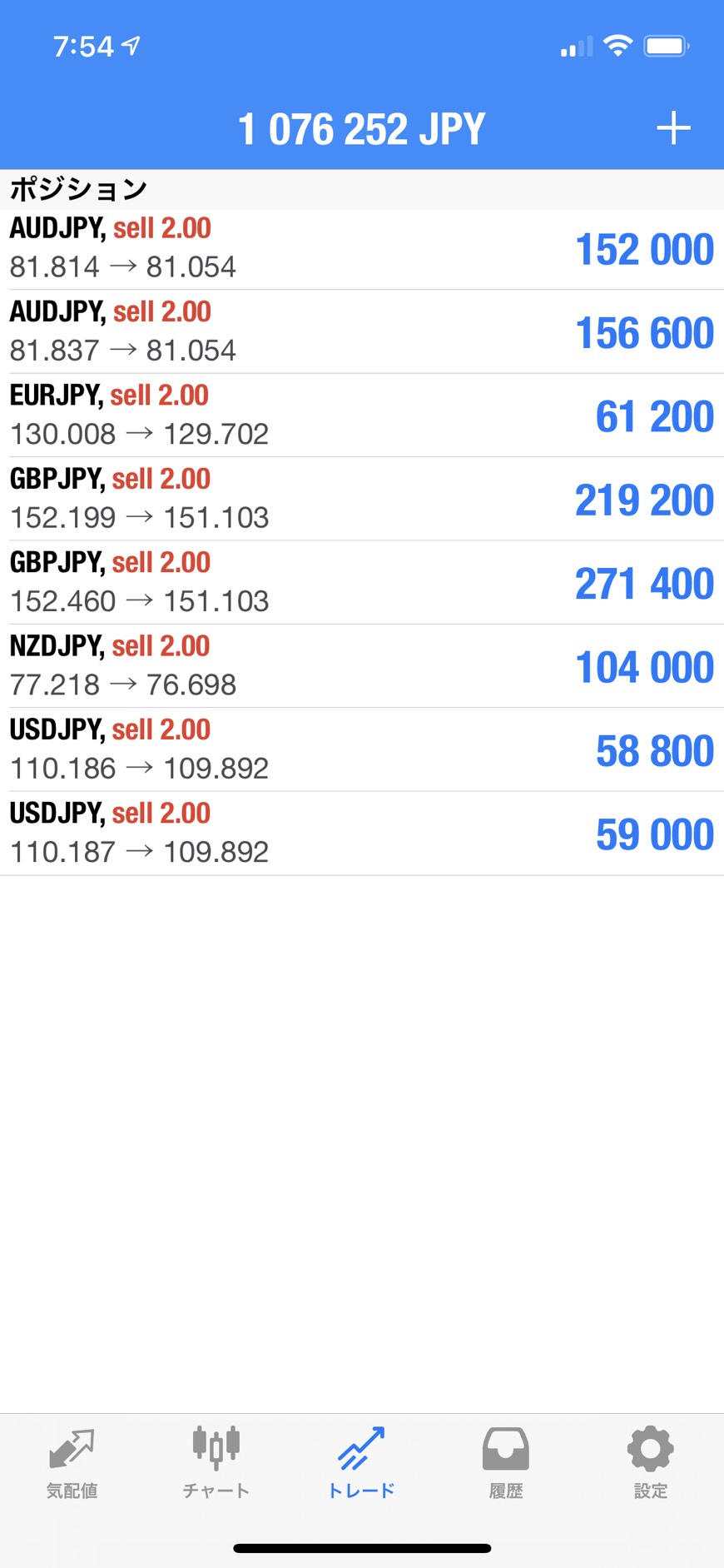Image resolution: width=724 pixels, height=1568 pixels.
Task: Open the チャート chart tab
Action: (x=216, y=1463)
